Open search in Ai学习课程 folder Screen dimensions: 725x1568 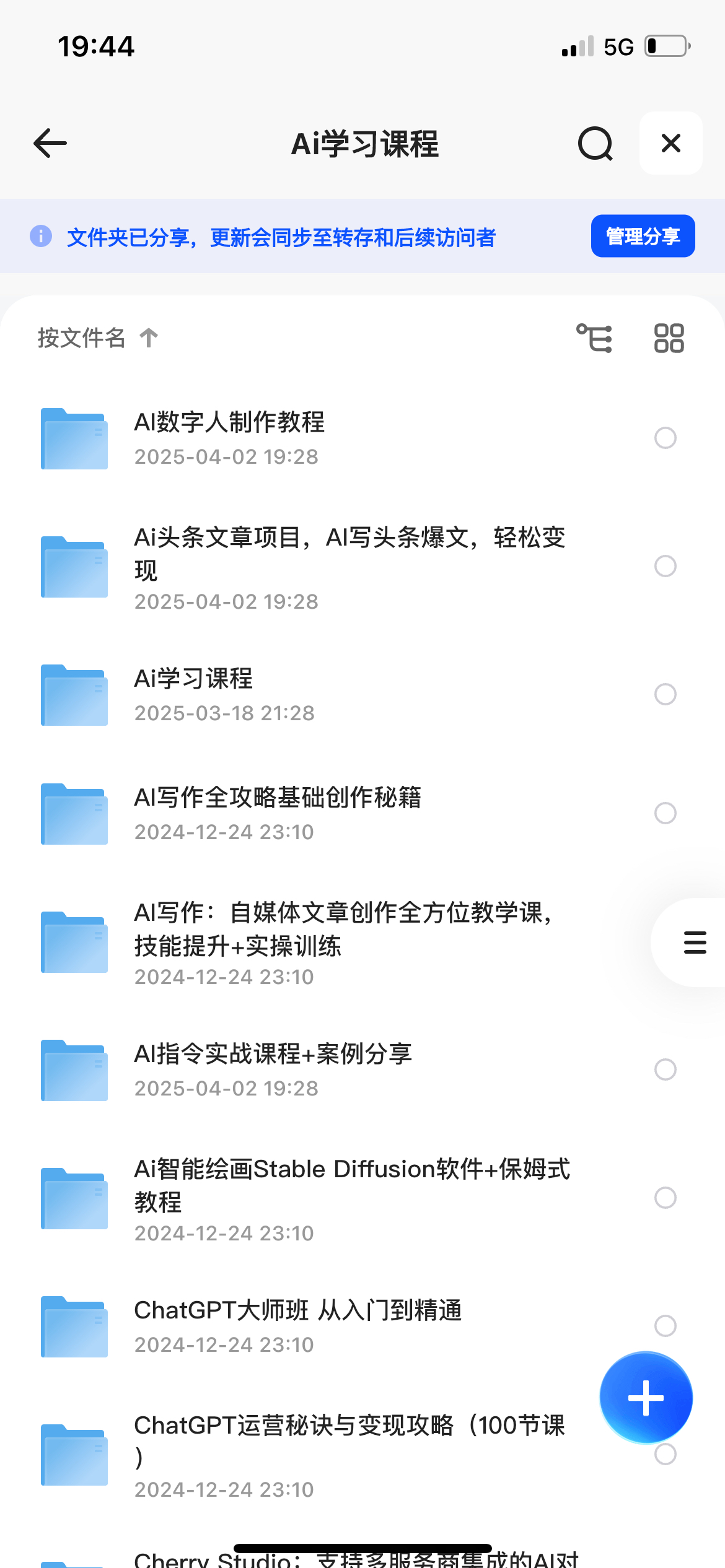coord(595,144)
